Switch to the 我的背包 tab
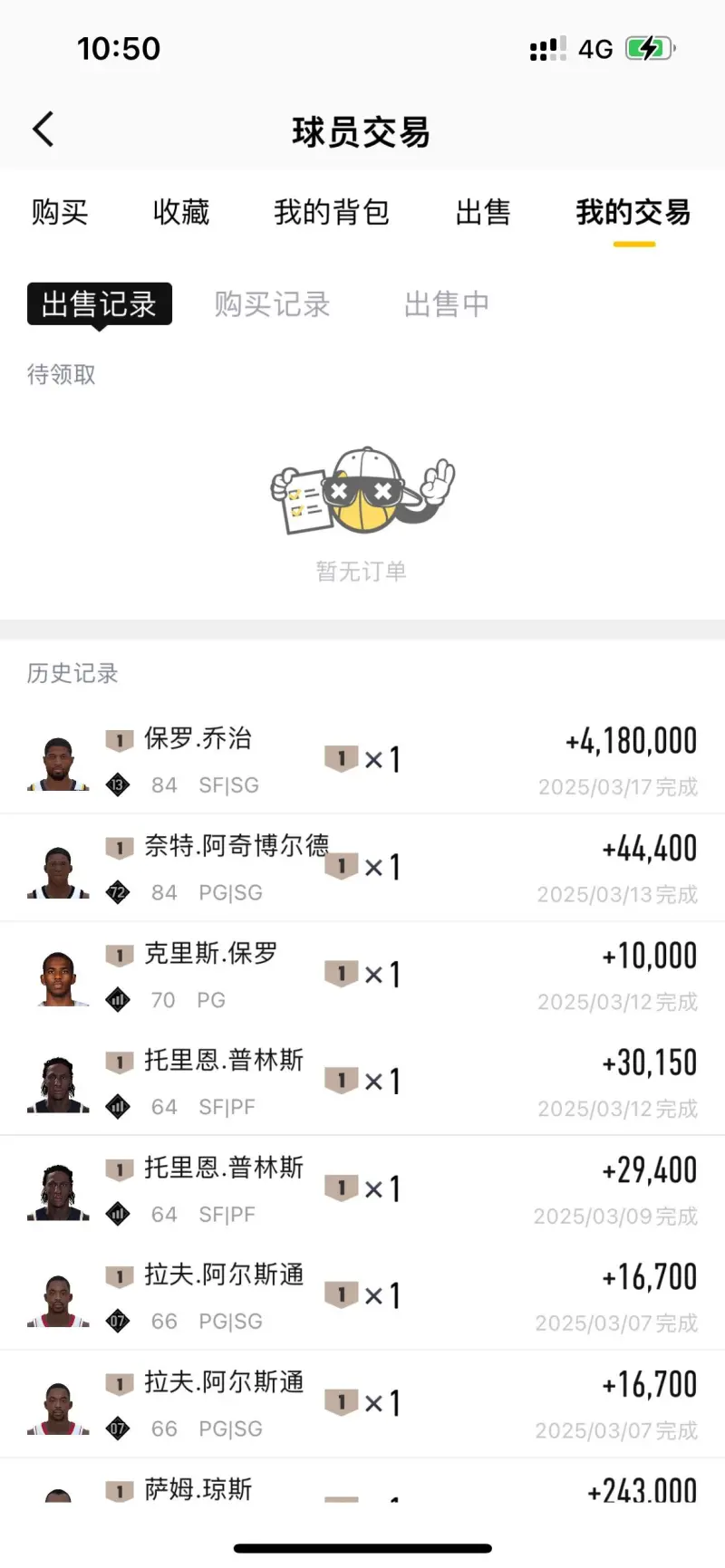The image size is (725, 1568). [x=332, y=213]
